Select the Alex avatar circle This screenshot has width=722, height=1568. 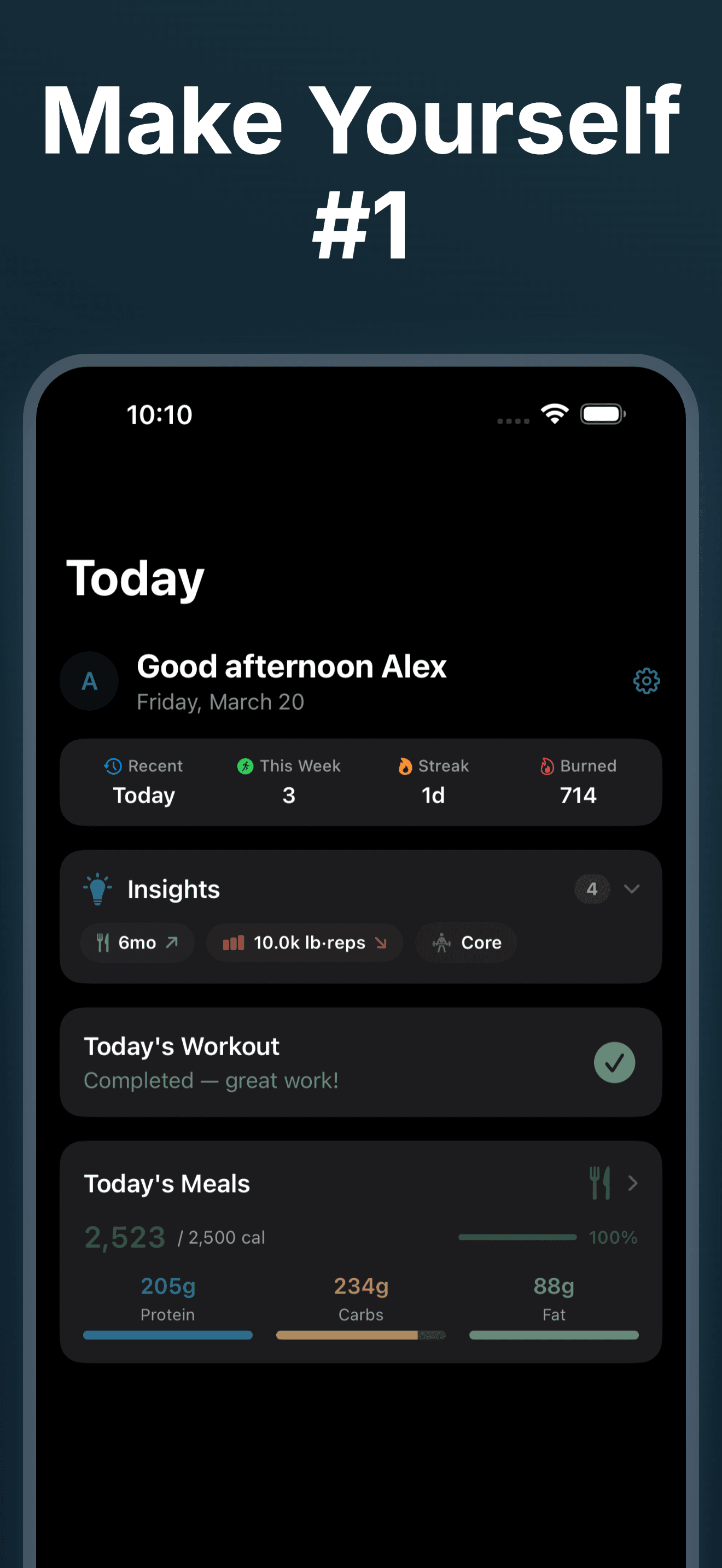[89, 681]
